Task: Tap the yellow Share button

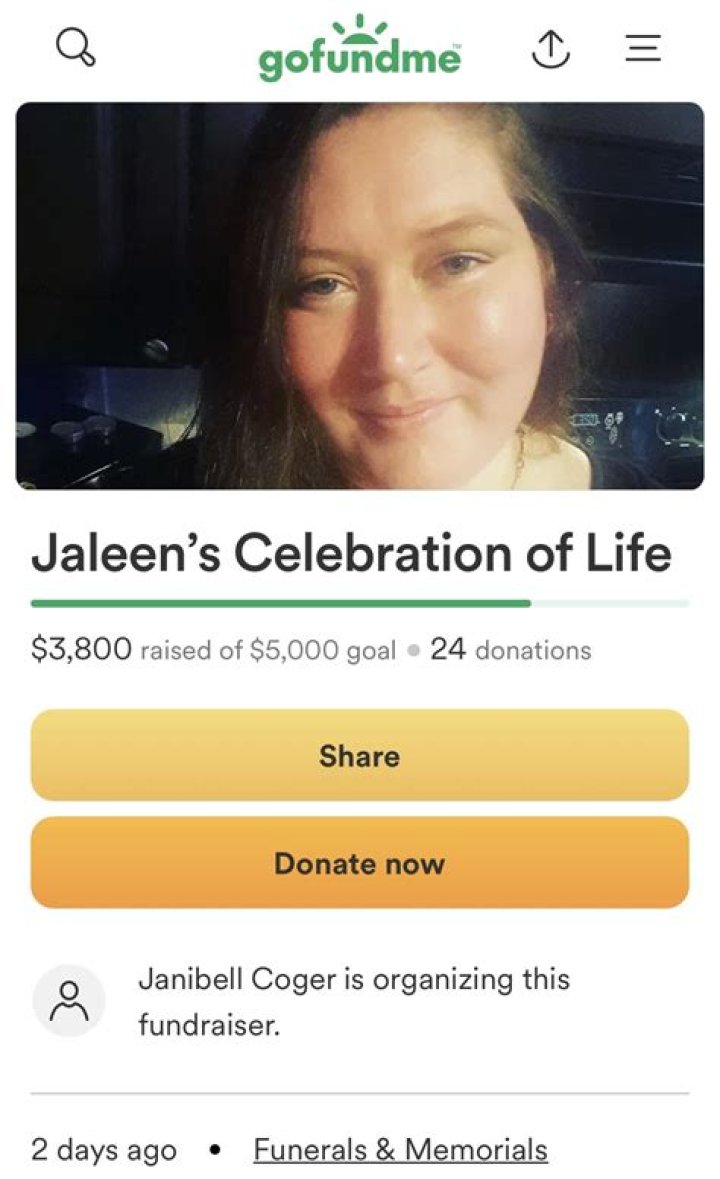Action: tap(359, 755)
